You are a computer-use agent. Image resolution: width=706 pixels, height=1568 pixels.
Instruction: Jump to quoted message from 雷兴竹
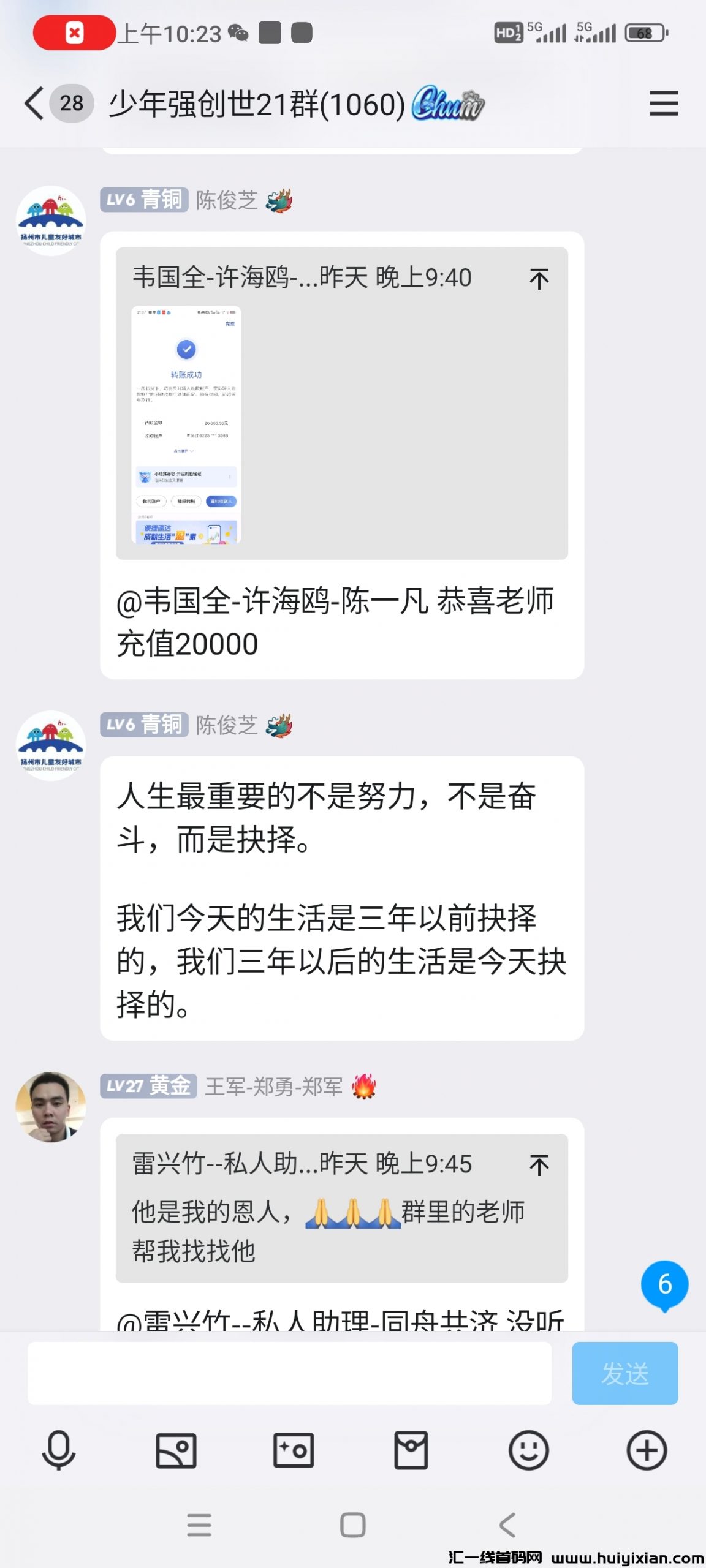[539, 1165]
